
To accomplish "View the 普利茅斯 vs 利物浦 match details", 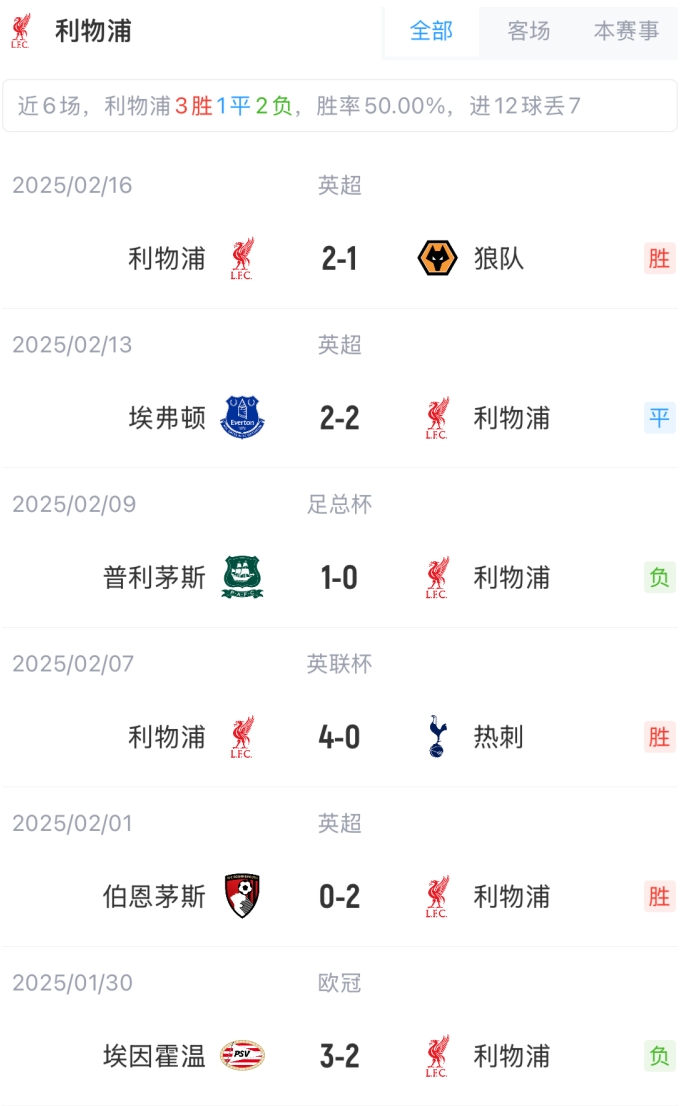I will point(340,578).
